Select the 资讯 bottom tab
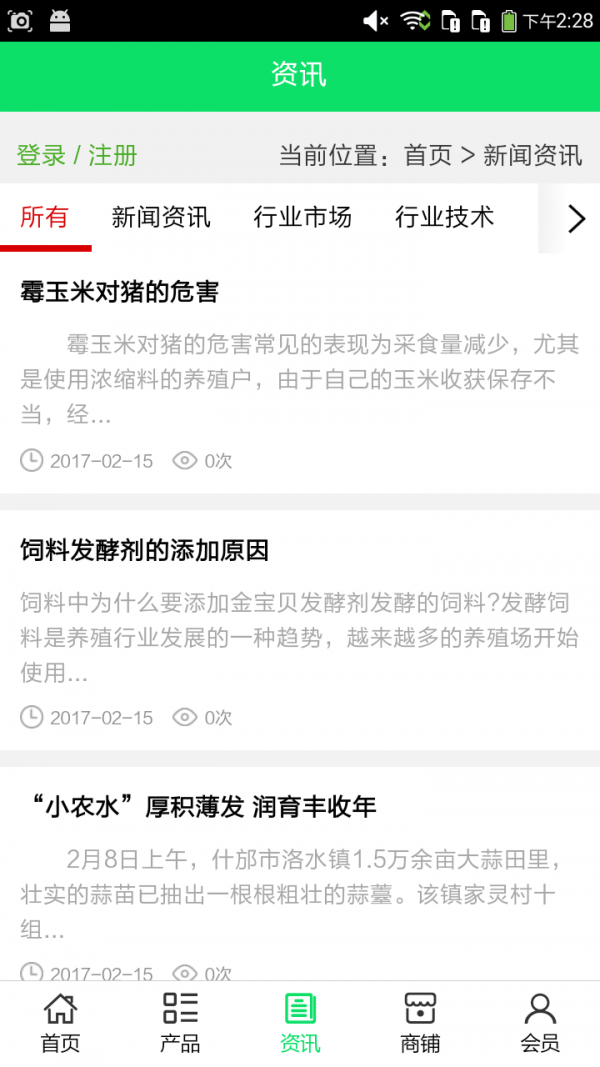Screen dimensions: 600x1067 click(300, 1023)
